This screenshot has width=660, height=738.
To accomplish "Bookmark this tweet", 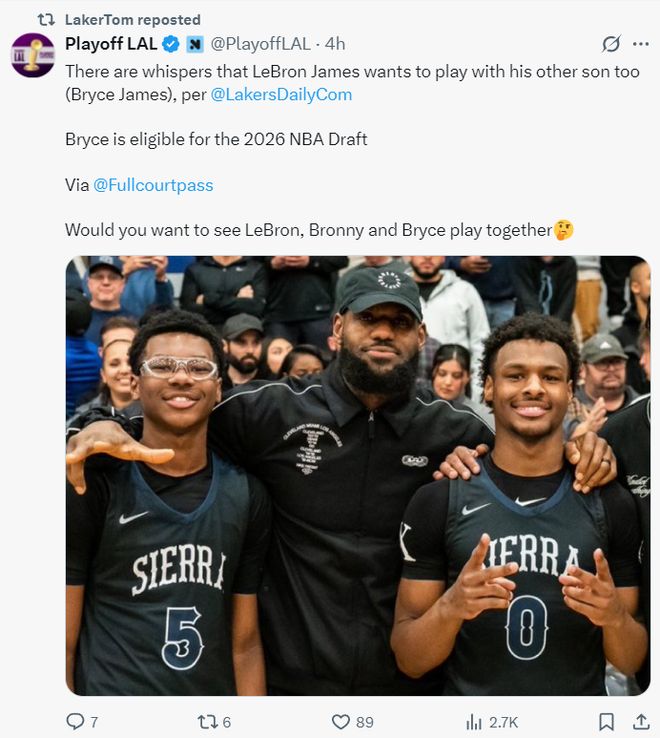I will 606,721.
